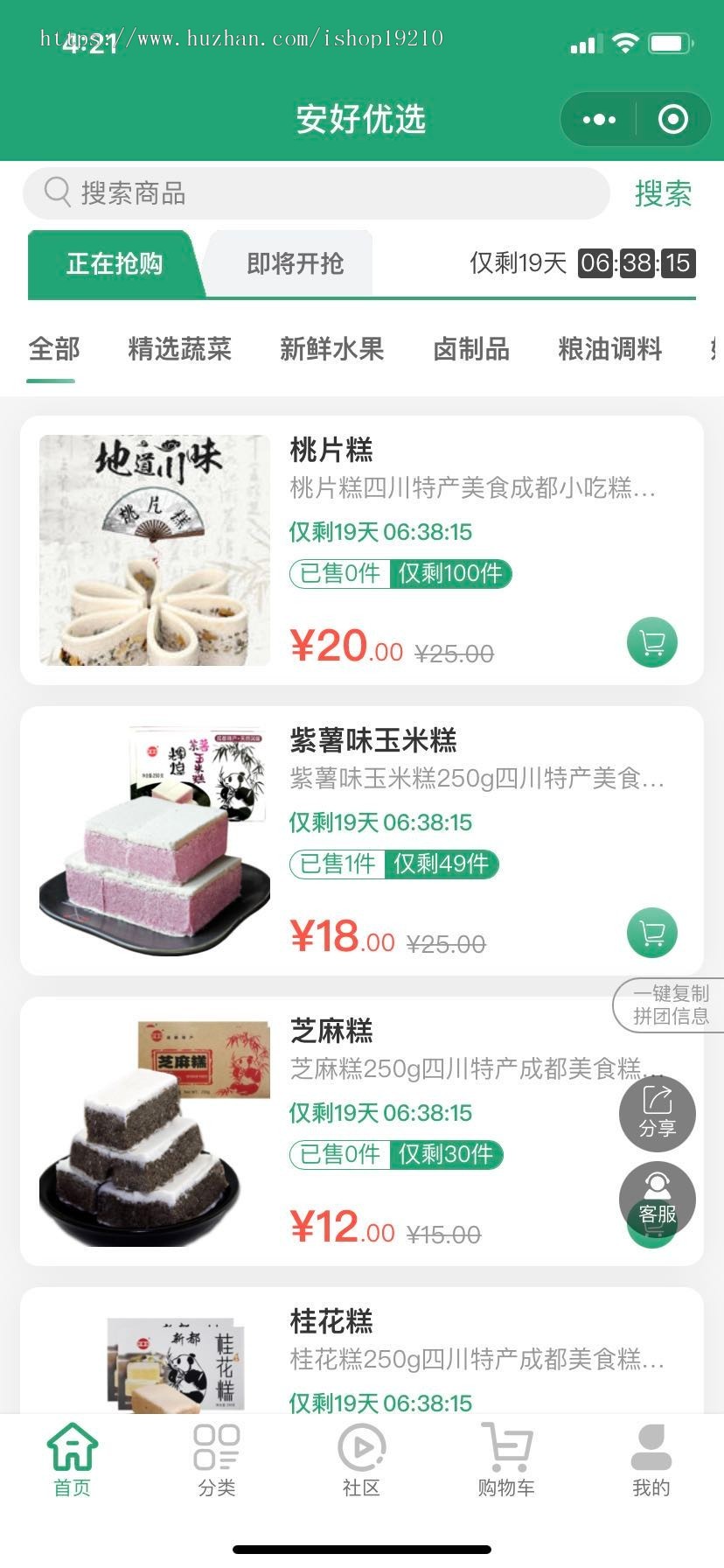This screenshot has height=1568, width=724.
Task: Add 桃片糕 to the cart
Action: click(x=652, y=643)
